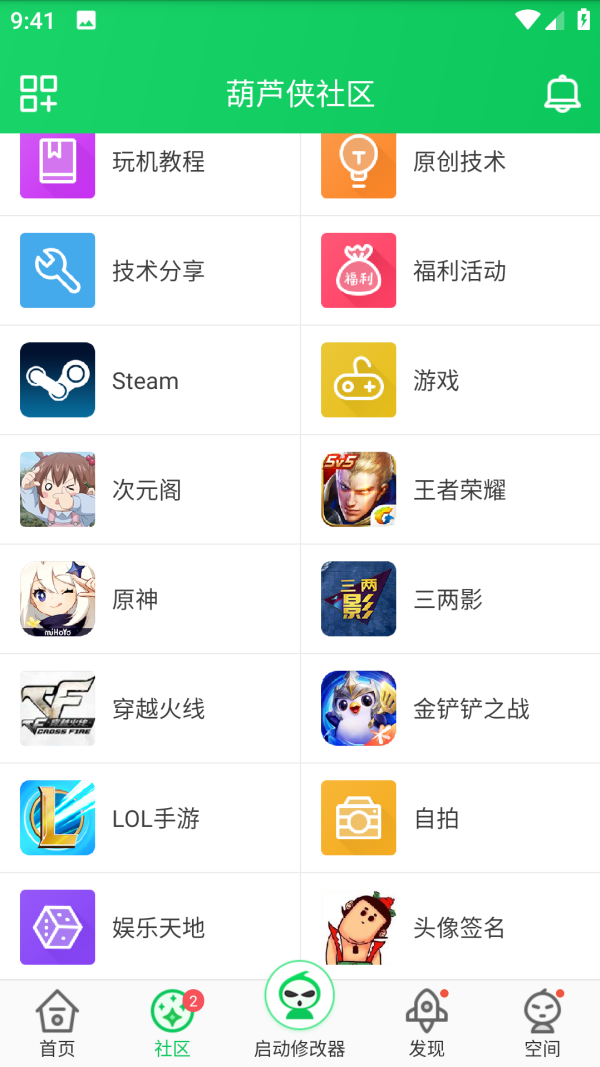
Task: Open the Steam section
Action: pos(150,380)
